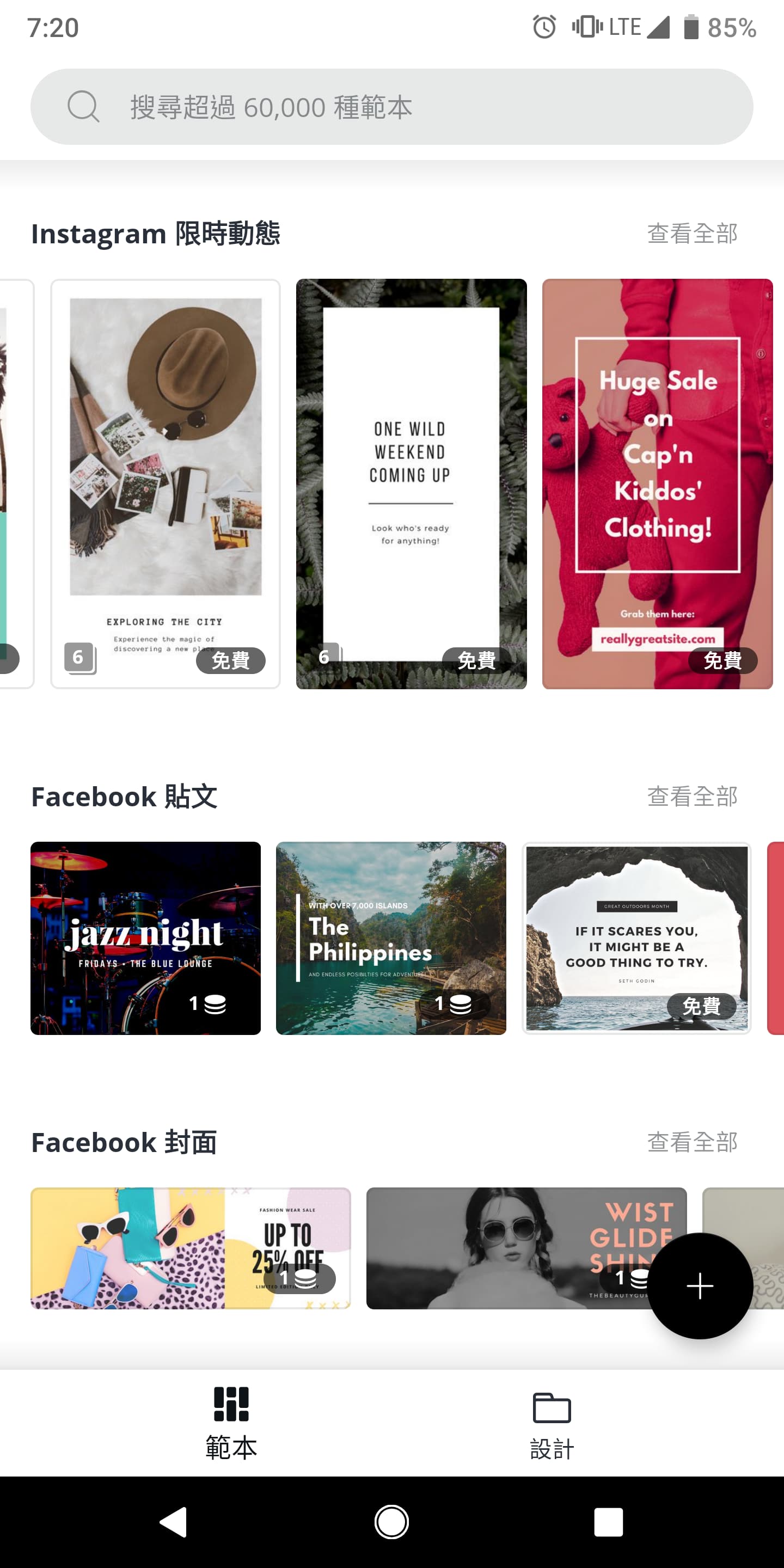Open the search box for 60,000 templates
The image size is (784, 1568).
[392, 107]
